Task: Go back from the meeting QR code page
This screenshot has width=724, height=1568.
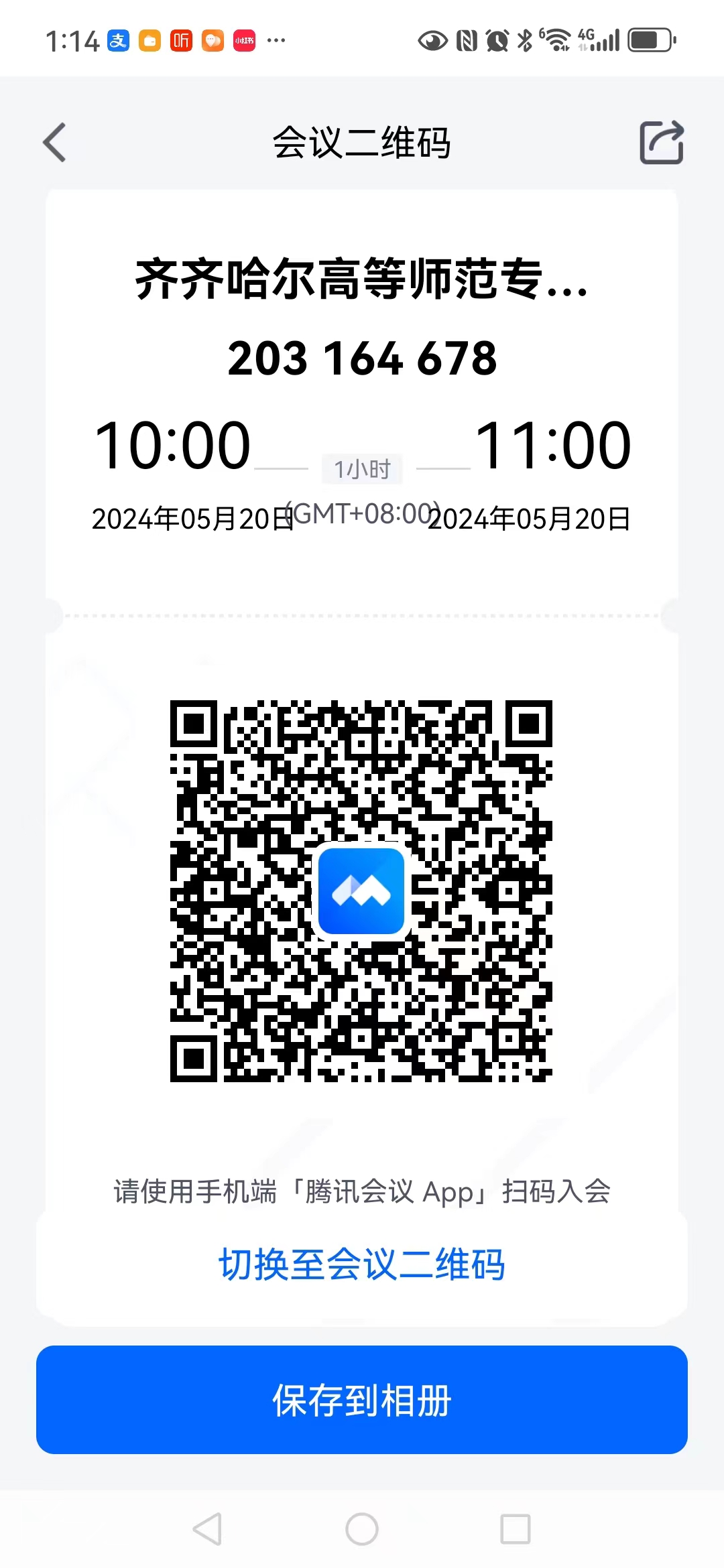Action: [55, 143]
